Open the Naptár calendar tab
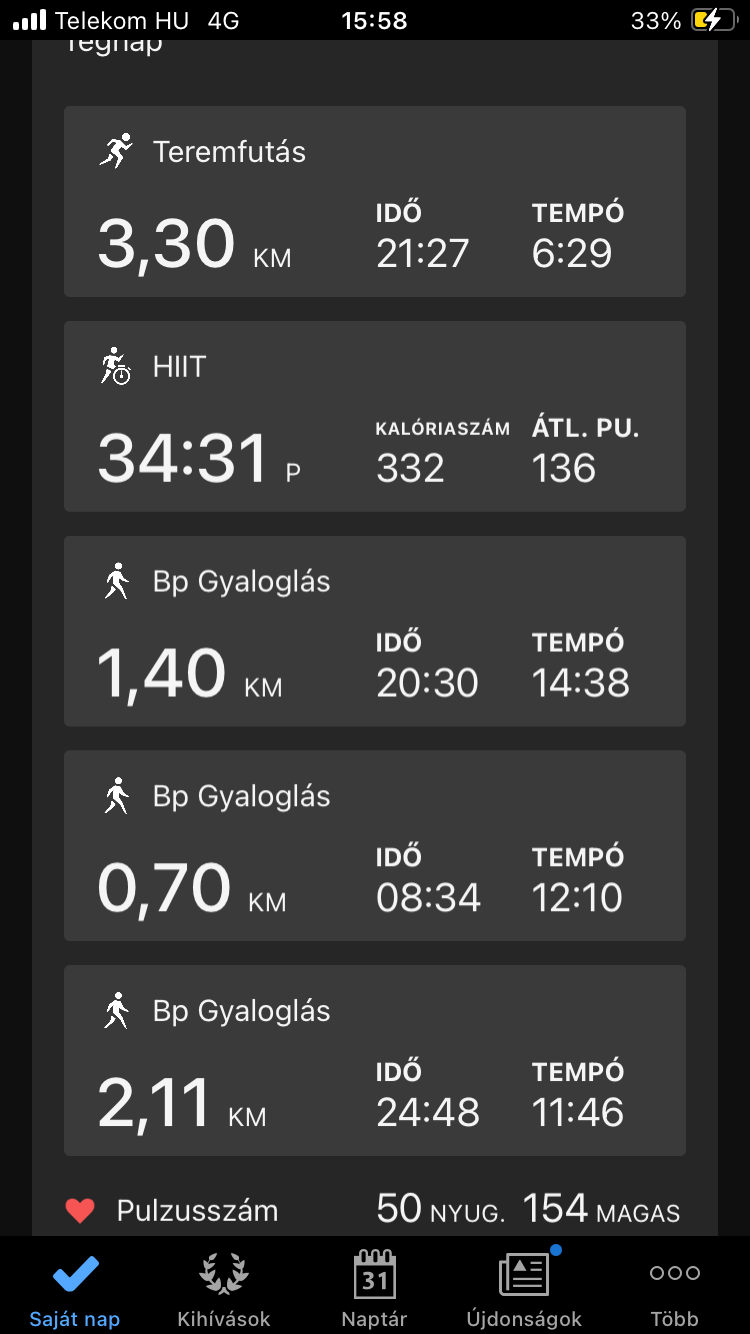The image size is (750, 1334). 374,1288
